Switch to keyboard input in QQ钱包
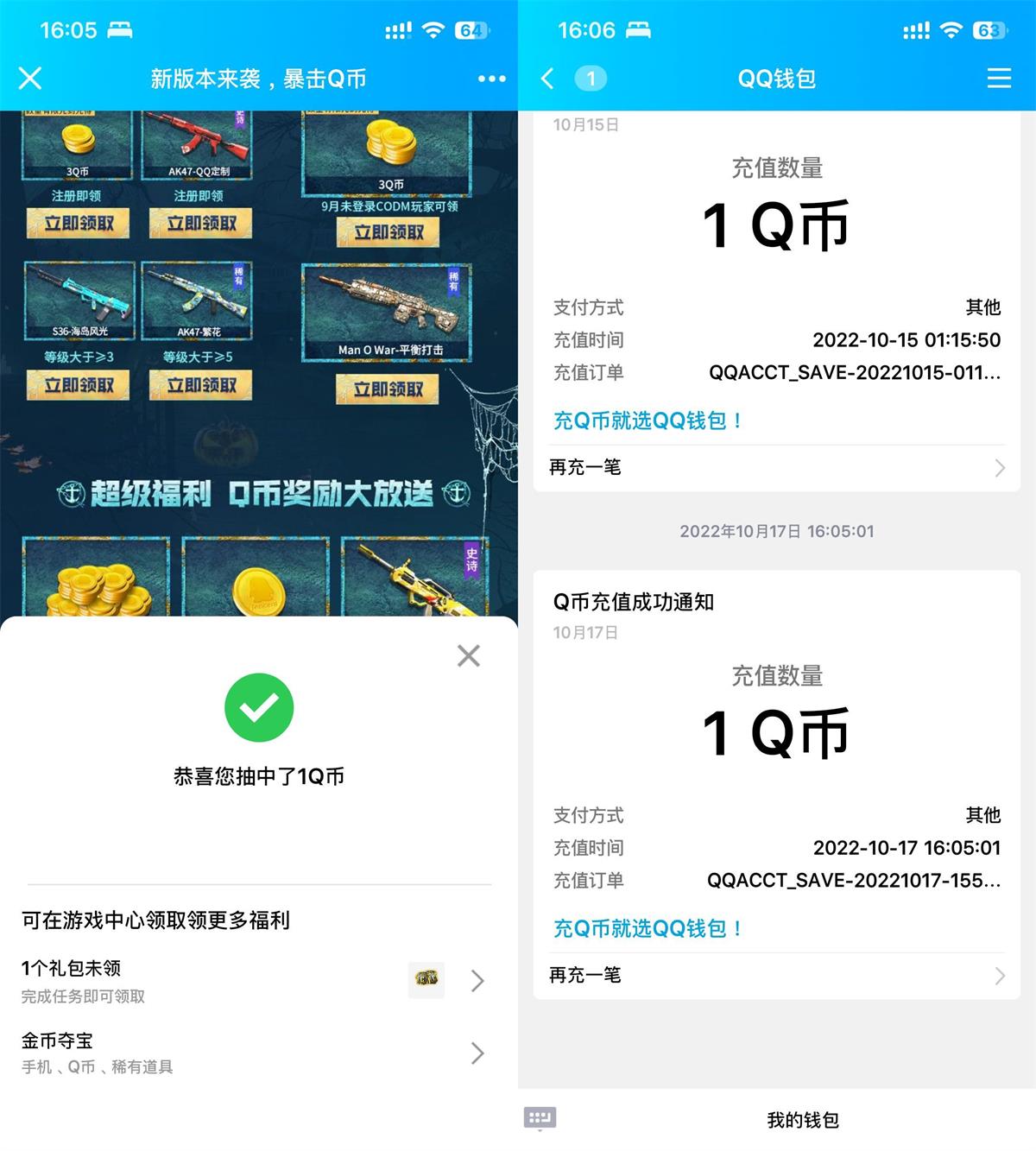Image resolution: width=1036 pixels, height=1151 pixels. click(x=540, y=1119)
